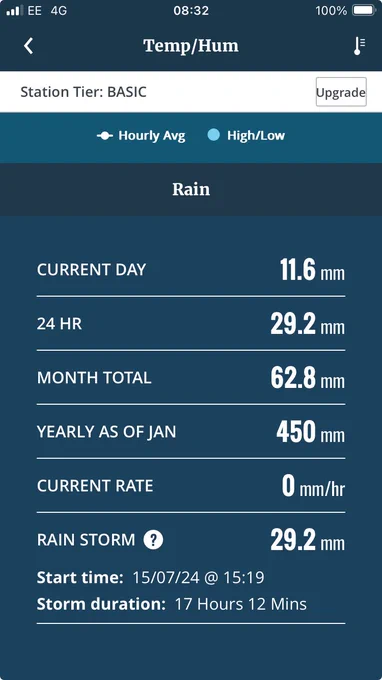Viewport: 382px width, 680px height.
Task: Open the thermometer icon in the header
Action: [359, 46]
